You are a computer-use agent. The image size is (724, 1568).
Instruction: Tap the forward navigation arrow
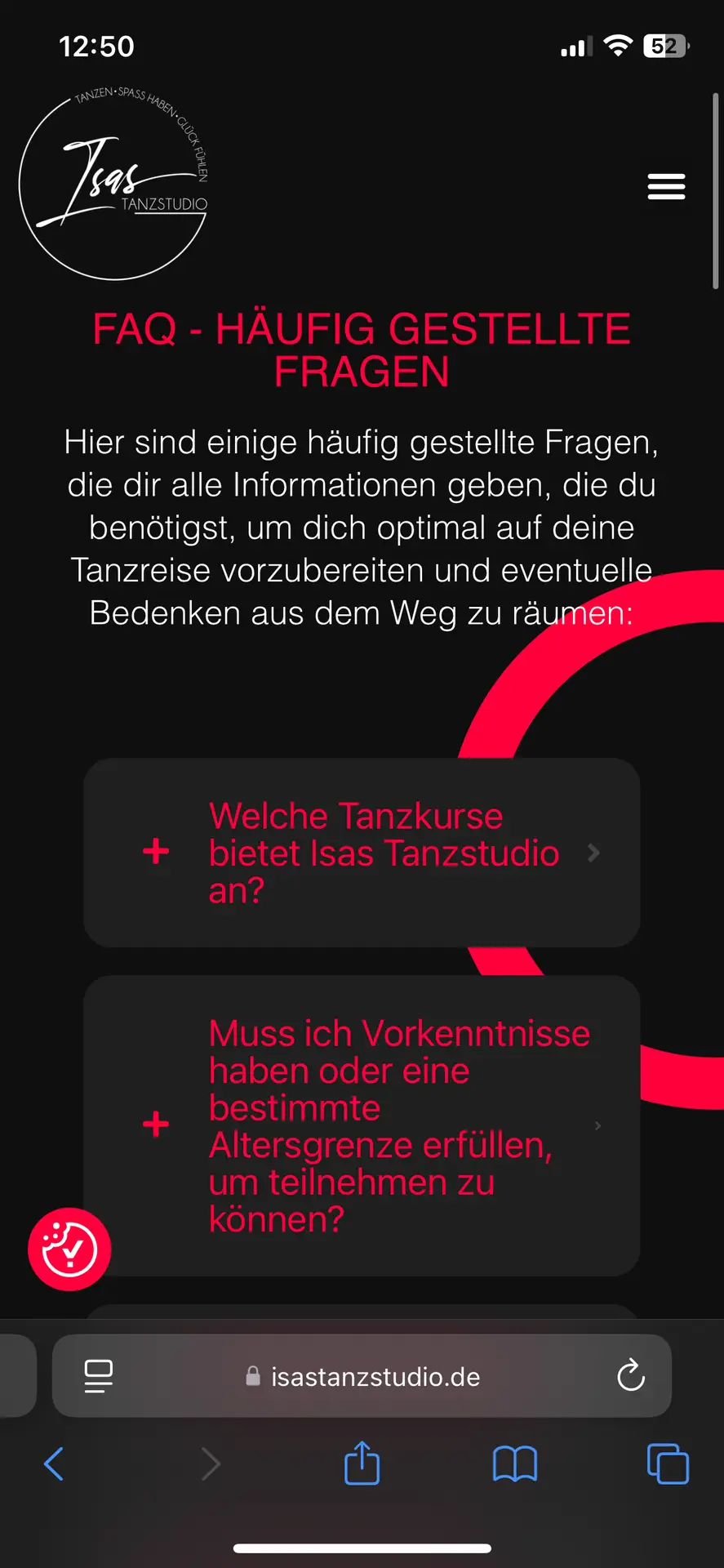(210, 1463)
